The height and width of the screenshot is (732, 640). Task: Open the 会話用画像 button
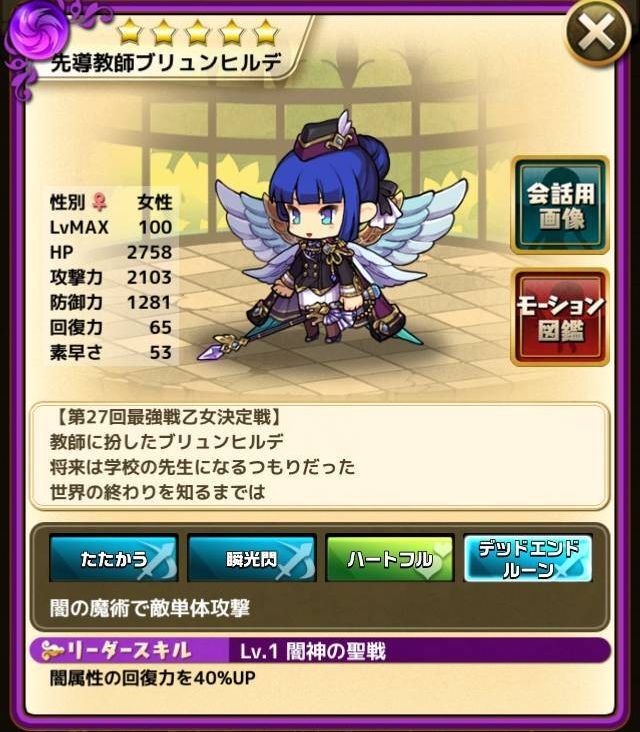click(x=560, y=205)
